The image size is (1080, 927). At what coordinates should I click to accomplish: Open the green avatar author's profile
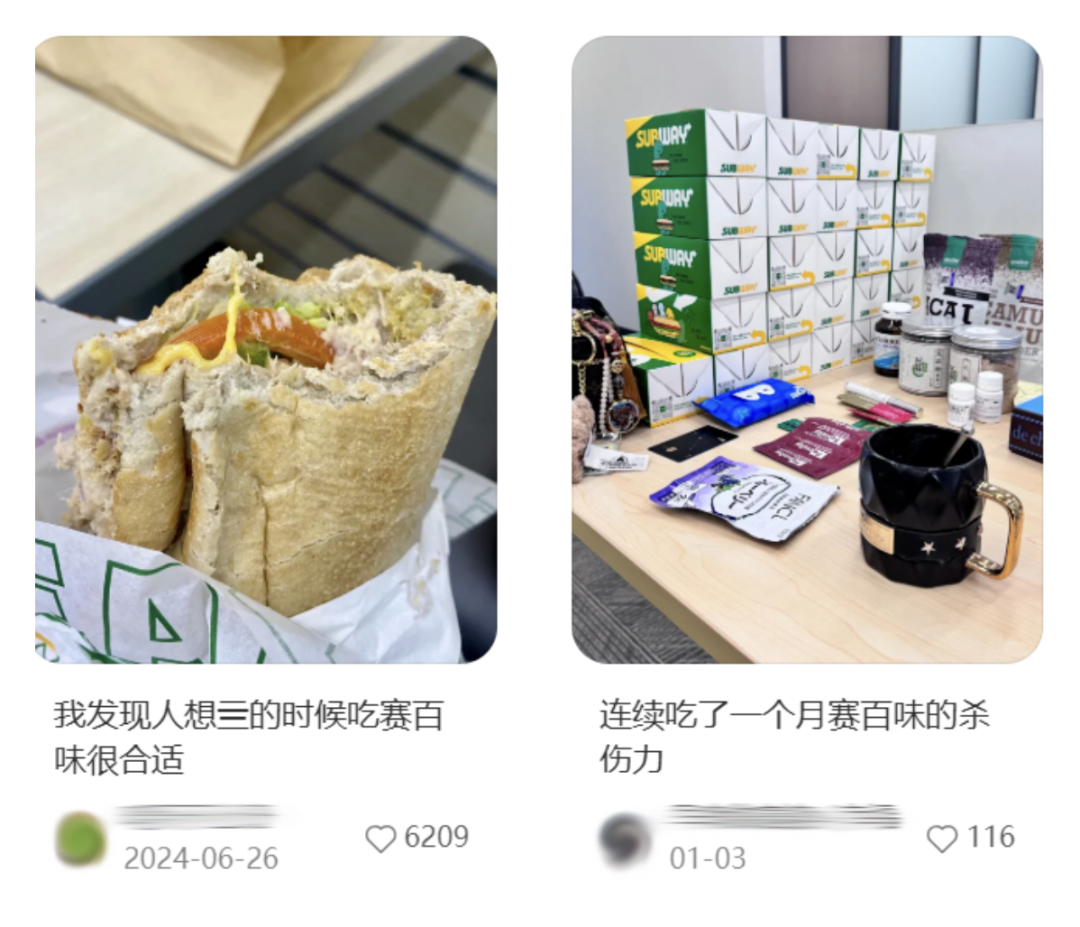tap(80, 839)
